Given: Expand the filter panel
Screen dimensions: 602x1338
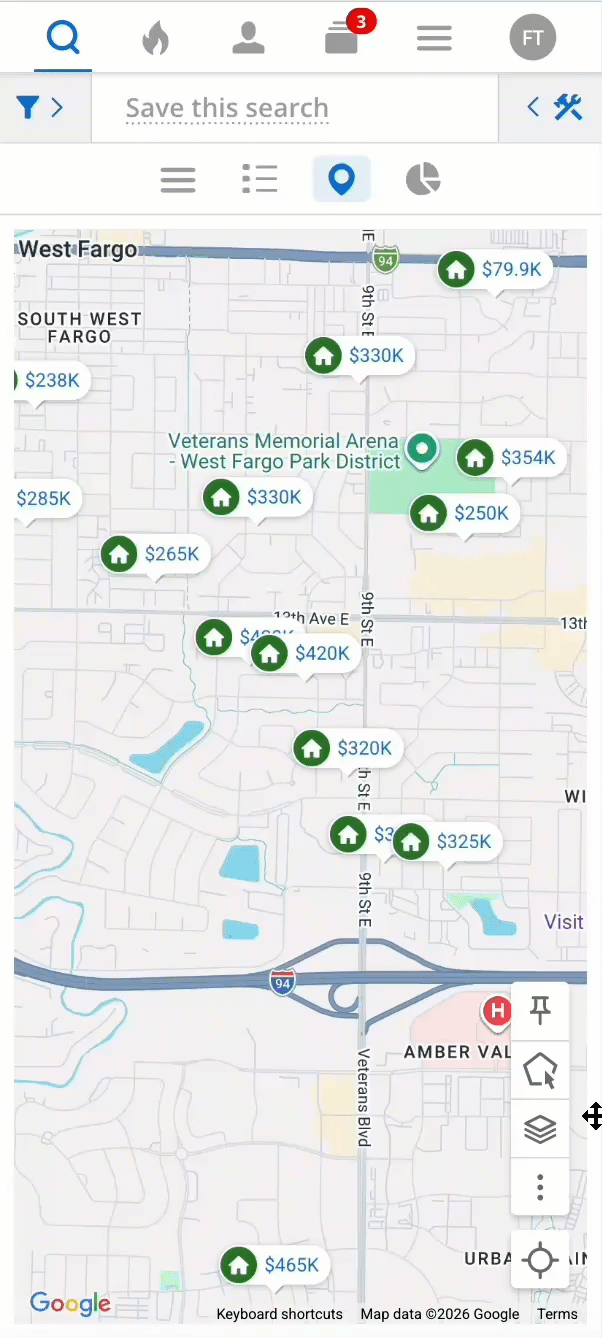Looking at the screenshot, I should tap(41, 107).
